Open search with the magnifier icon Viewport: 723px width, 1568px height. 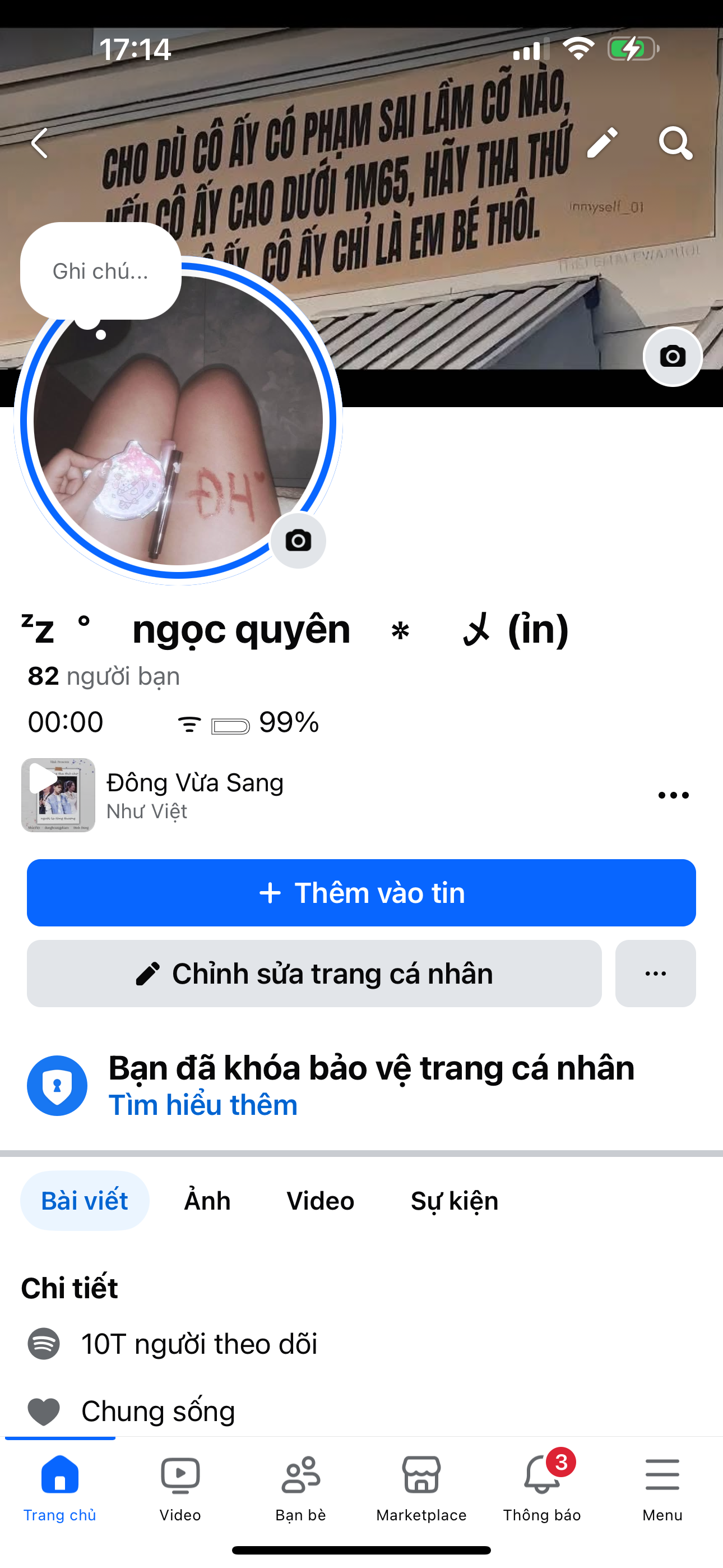tap(675, 144)
